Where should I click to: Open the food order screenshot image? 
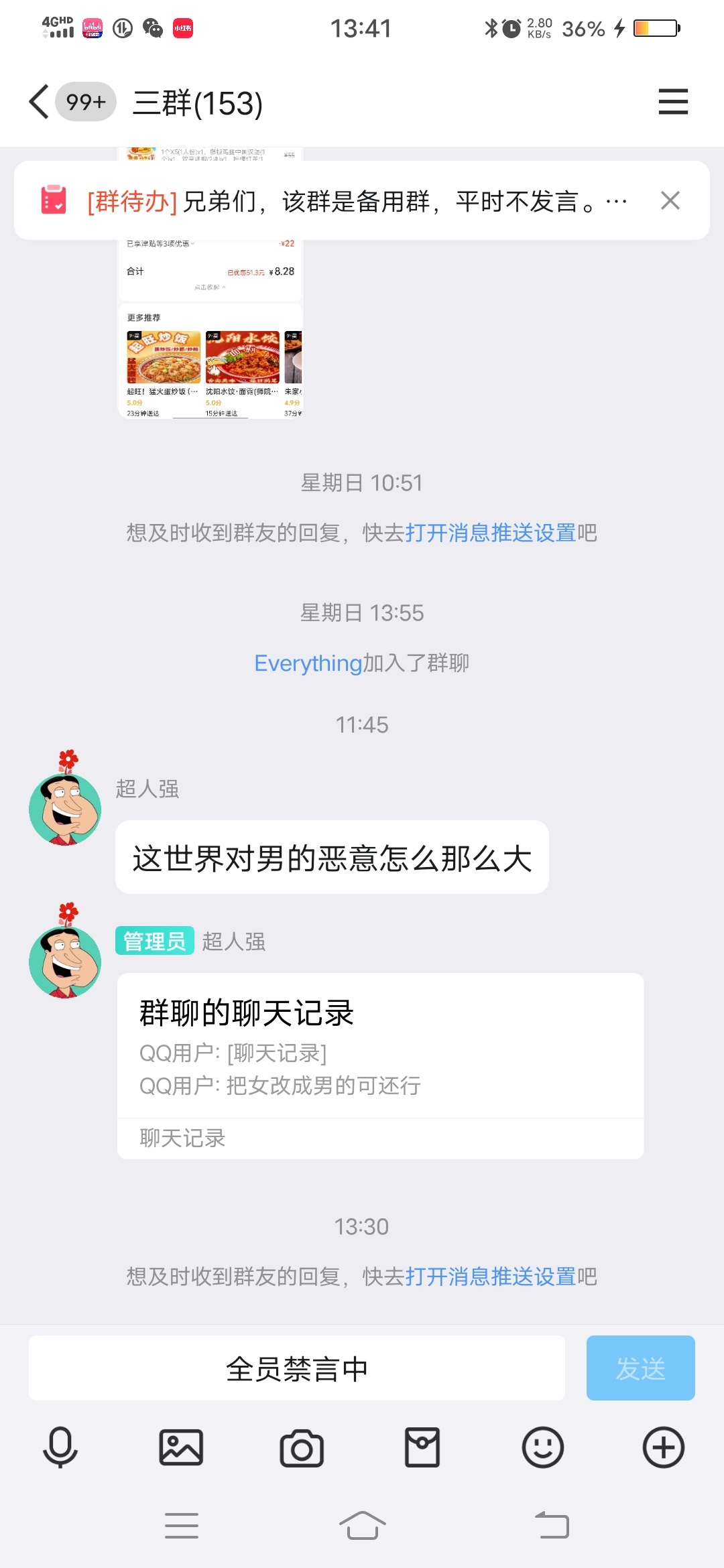point(210,335)
